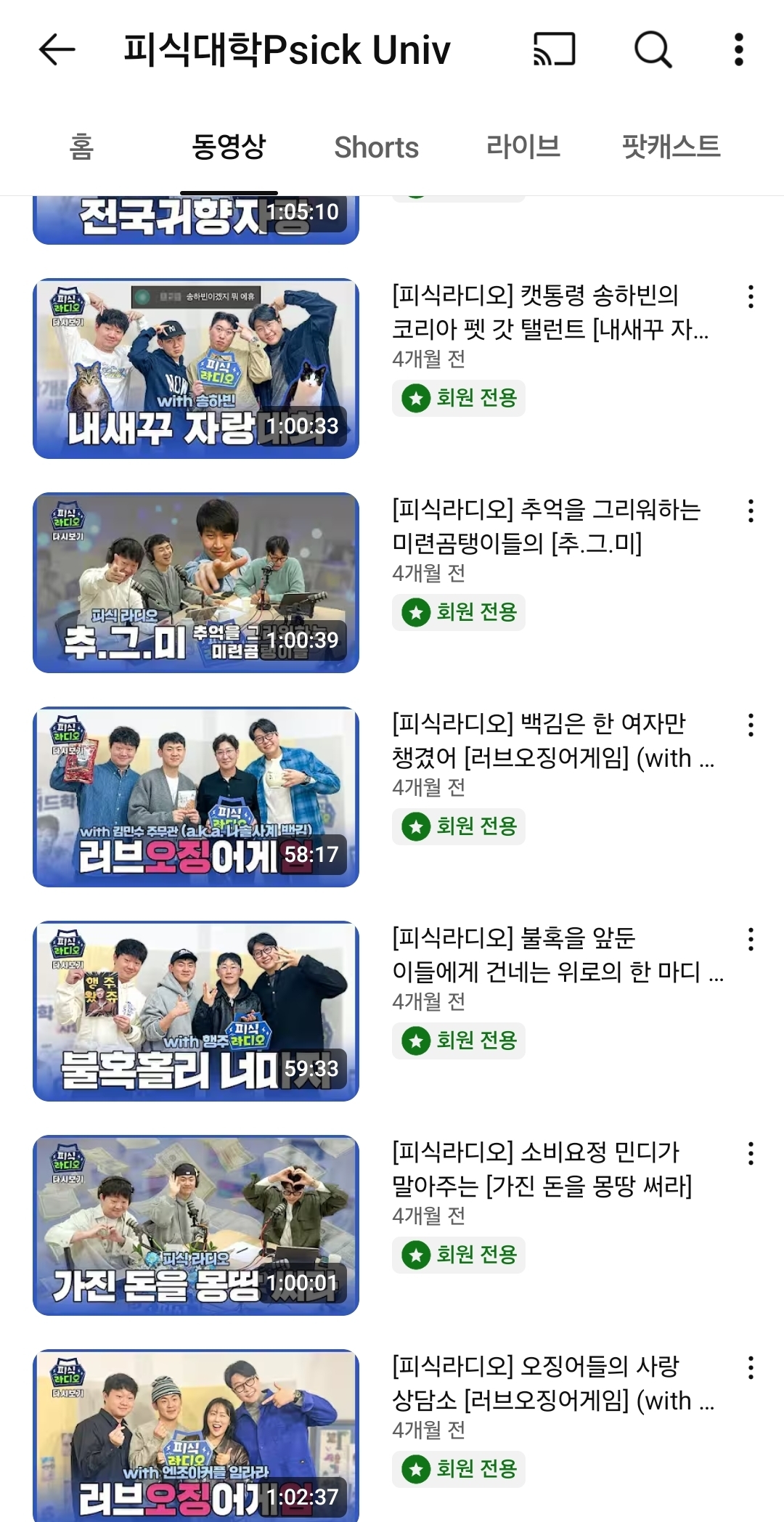The width and height of the screenshot is (784, 1522).
Task: Open options for the 추억을 그리워하는 video
Action: pos(751,510)
